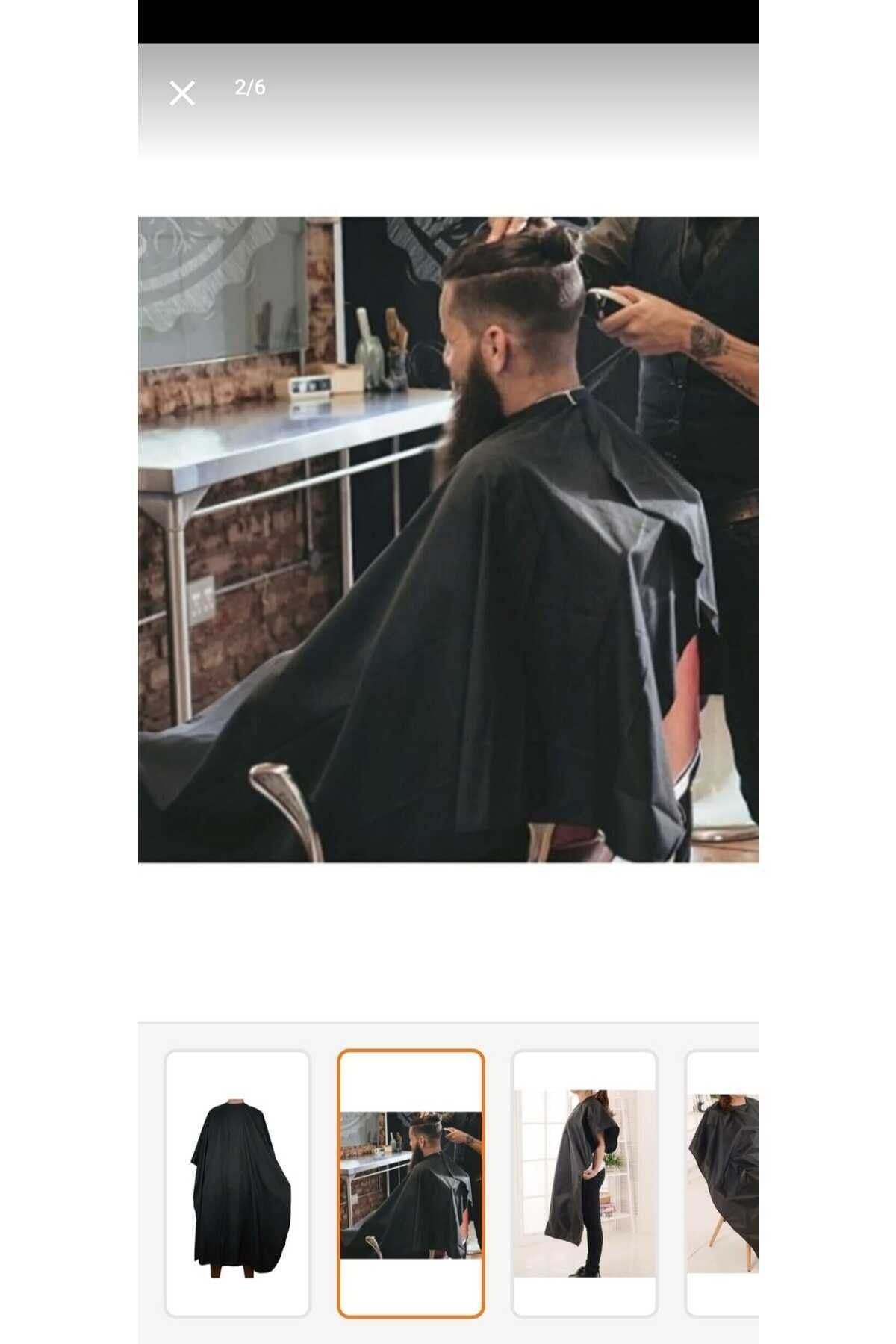The height and width of the screenshot is (1344, 896).
Task: Tap the large barber cape product photo
Action: [x=448, y=539]
